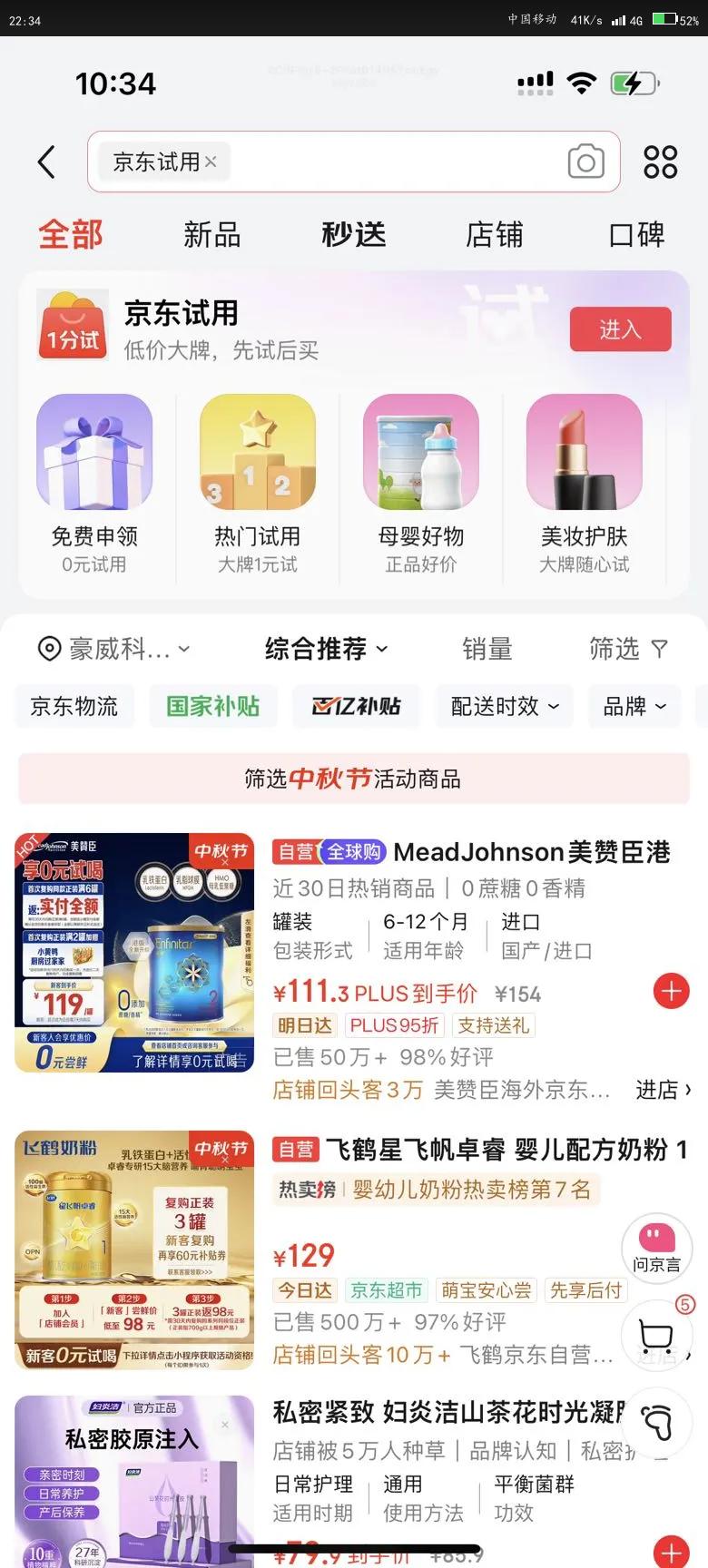Switch to the 秒送 tab
This screenshot has height=1568, width=708.
[x=354, y=235]
